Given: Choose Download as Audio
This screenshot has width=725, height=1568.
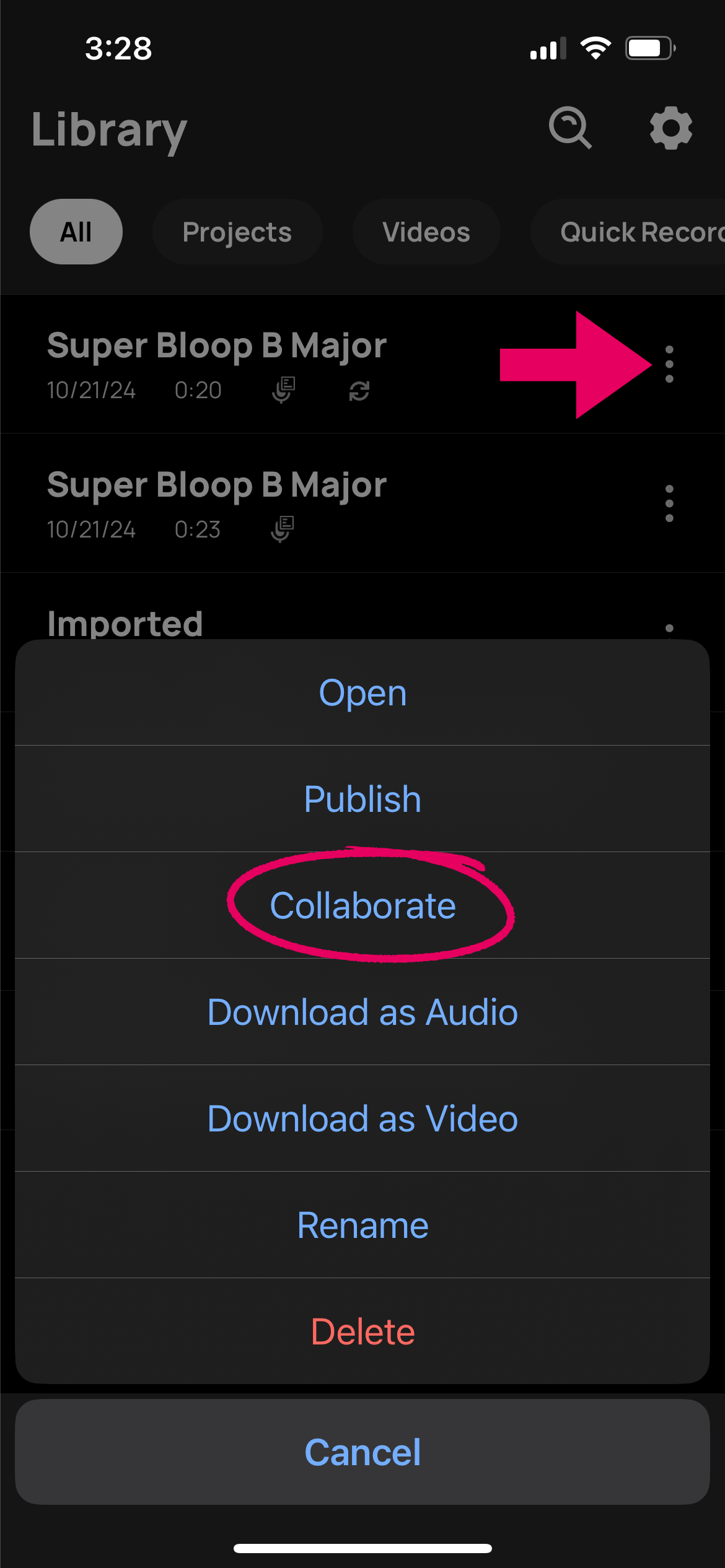Looking at the screenshot, I should (x=362, y=1012).
